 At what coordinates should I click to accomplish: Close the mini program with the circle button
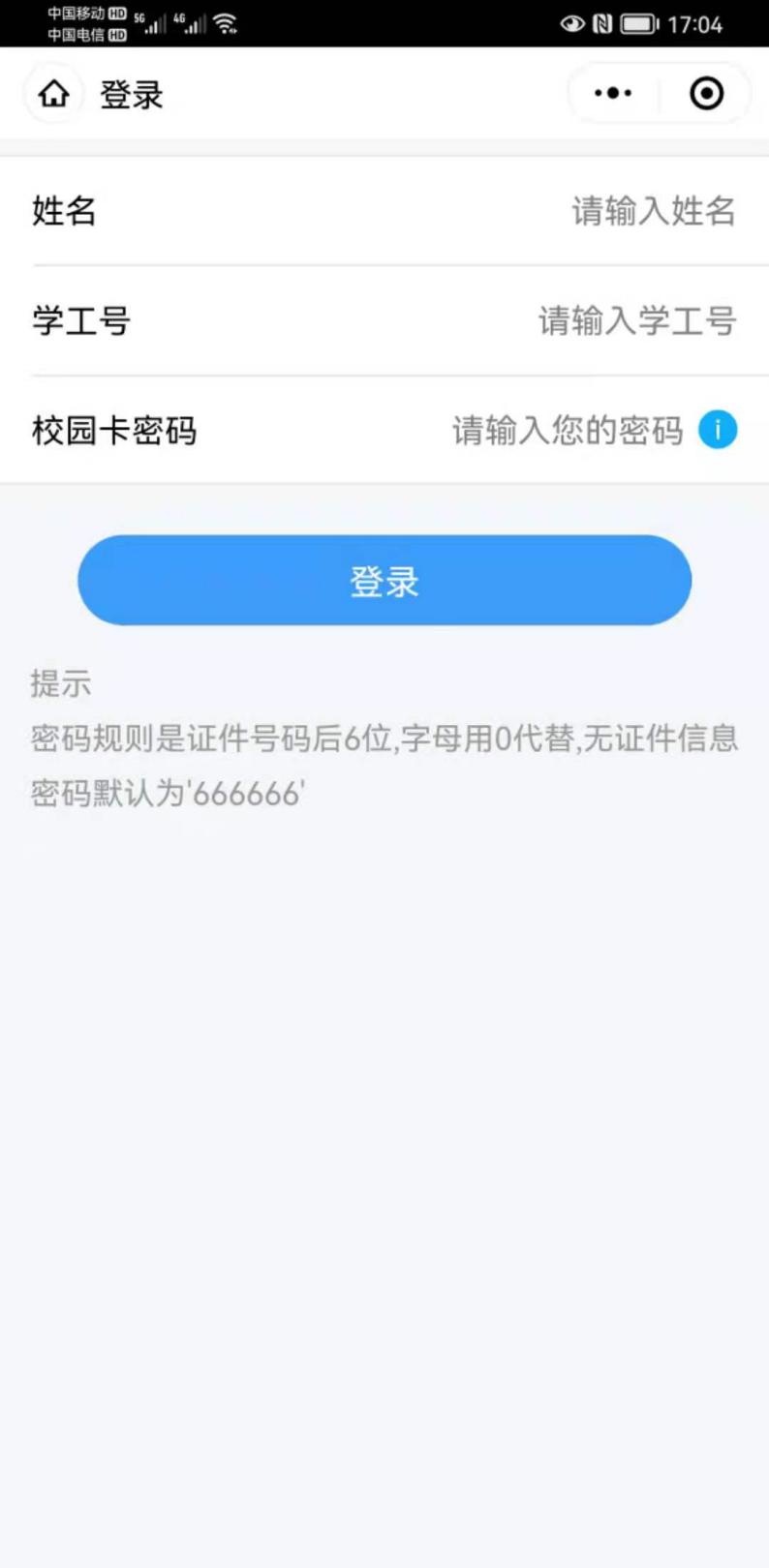(x=706, y=94)
